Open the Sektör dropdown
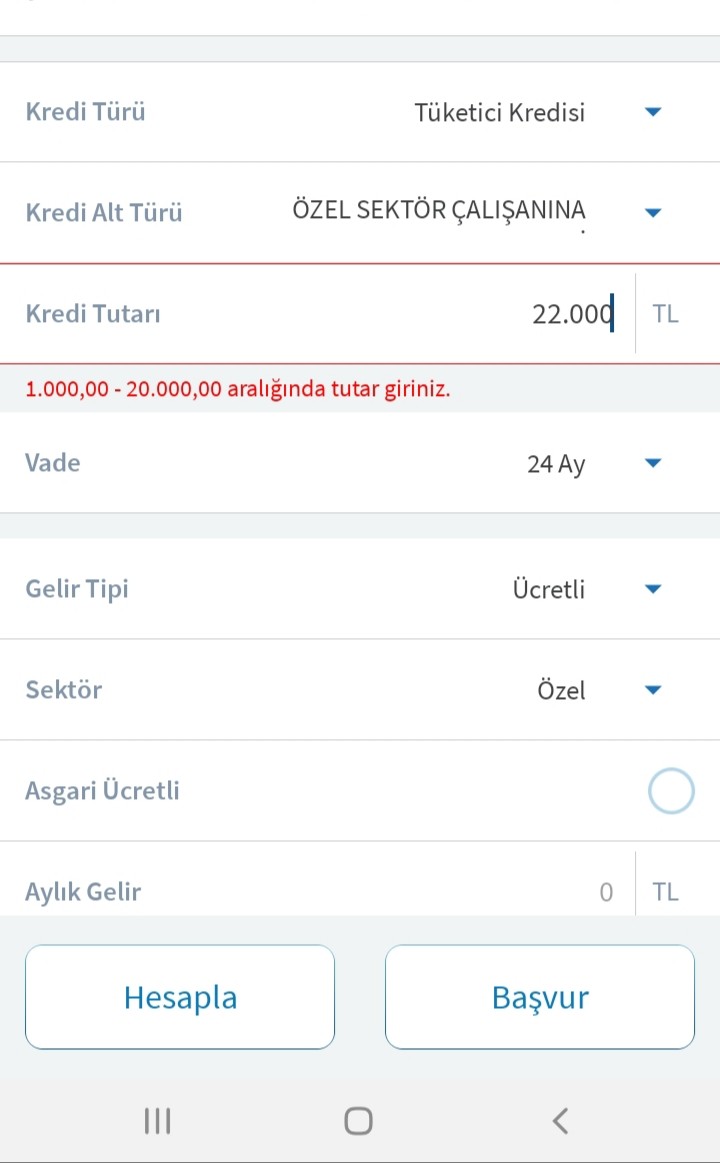Image resolution: width=720 pixels, height=1163 pixels. pos(653,690)
